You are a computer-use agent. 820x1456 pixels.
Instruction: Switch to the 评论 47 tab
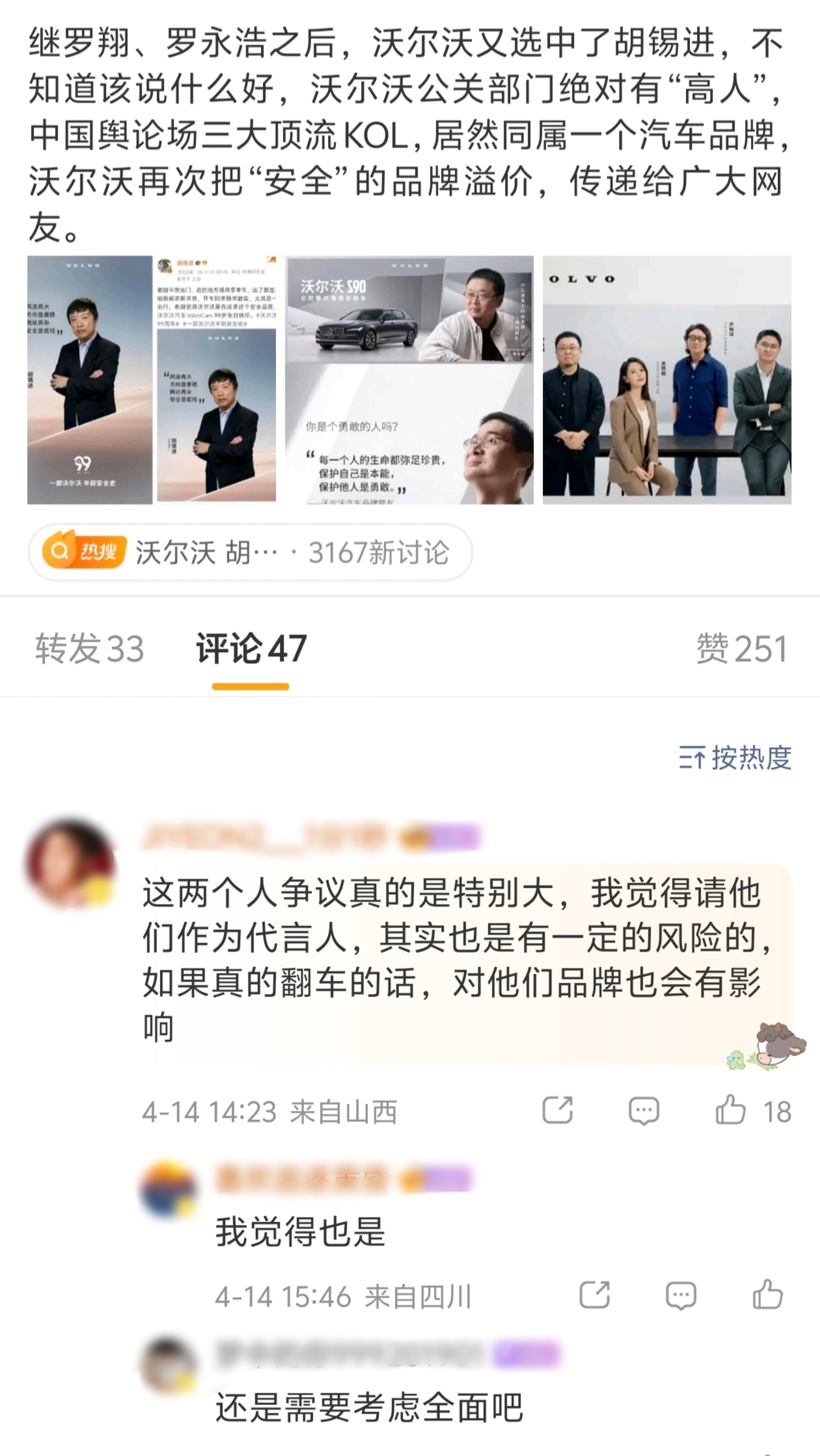(x=250, y=648)
